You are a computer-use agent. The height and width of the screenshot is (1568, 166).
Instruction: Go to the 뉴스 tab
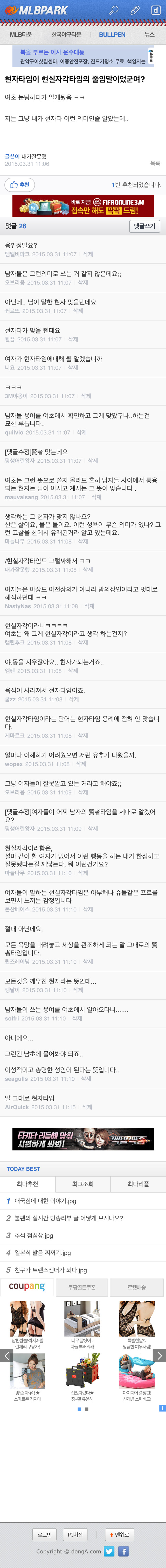(x=149, y=35)
